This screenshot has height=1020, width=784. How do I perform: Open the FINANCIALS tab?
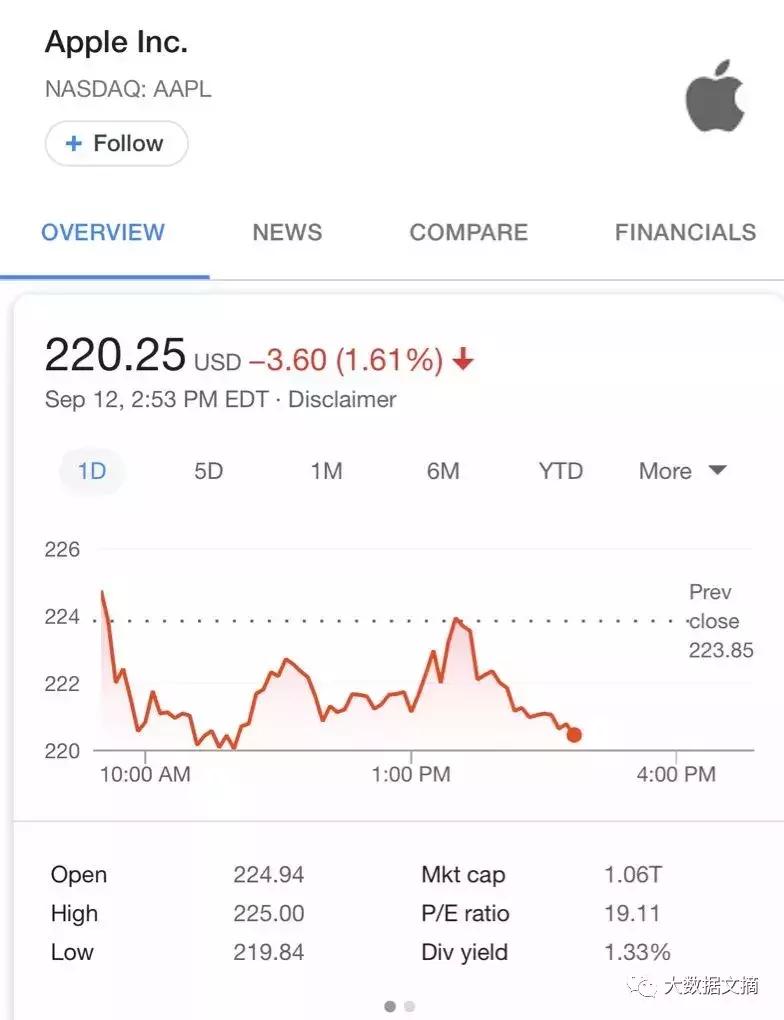point(684,232)
